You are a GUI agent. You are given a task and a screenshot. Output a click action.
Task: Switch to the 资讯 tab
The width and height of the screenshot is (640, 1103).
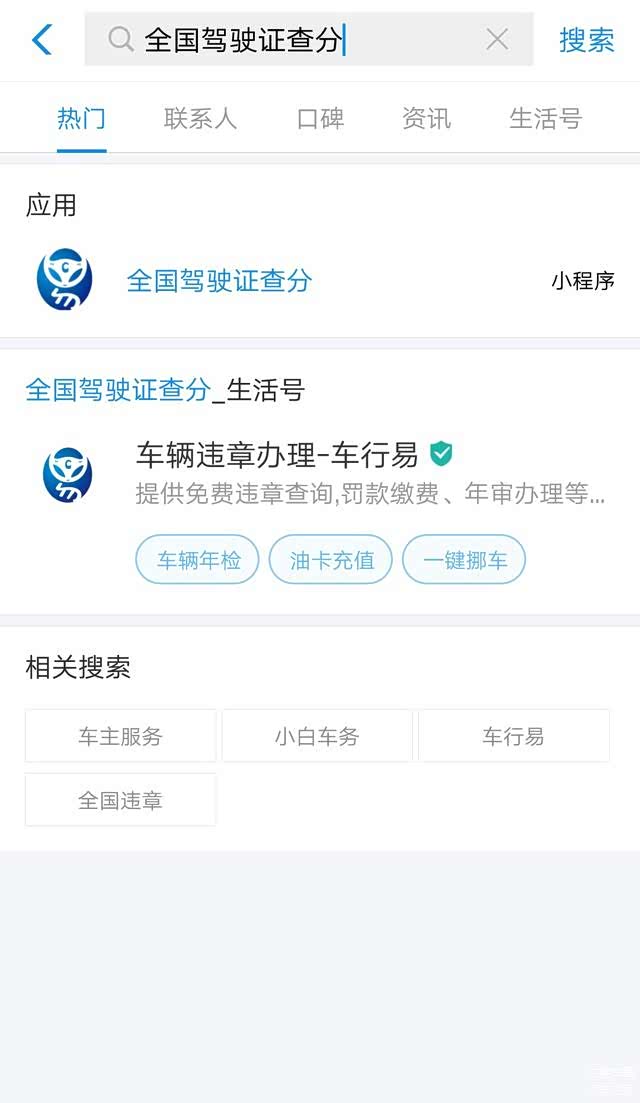[426, 118]
